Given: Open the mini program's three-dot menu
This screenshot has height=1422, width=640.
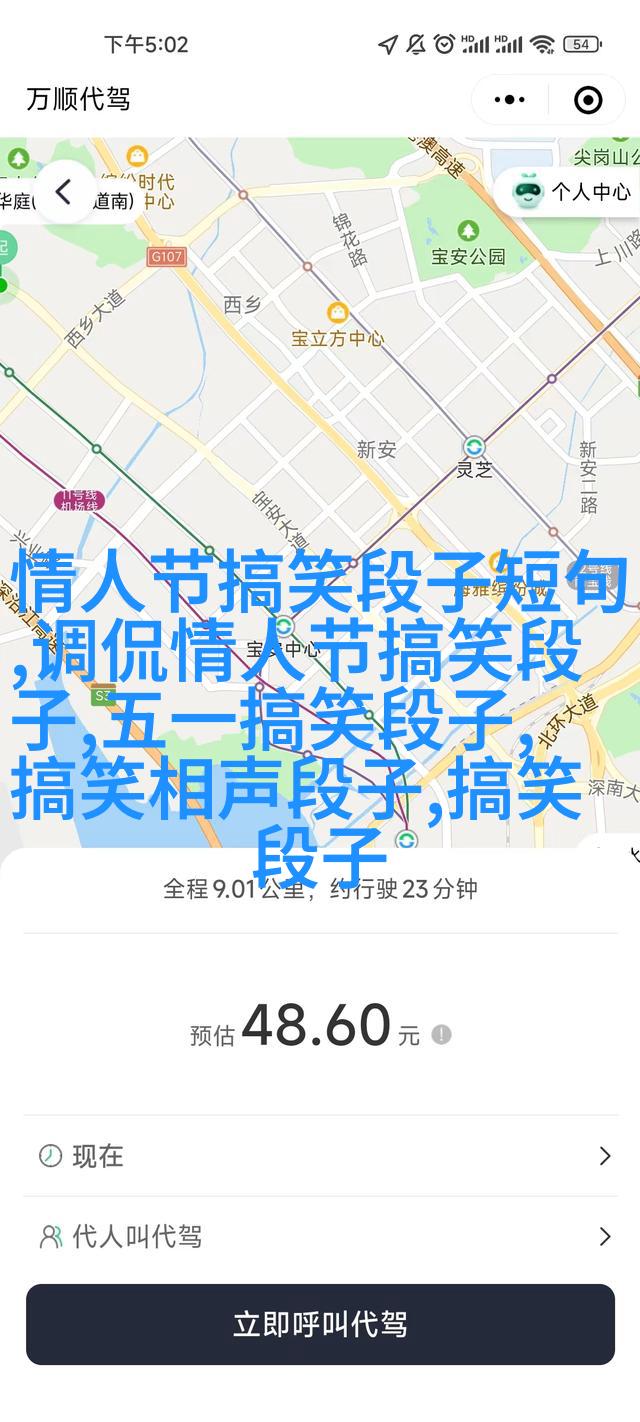Looking at the screenshot, I should (x=510, y=99).
